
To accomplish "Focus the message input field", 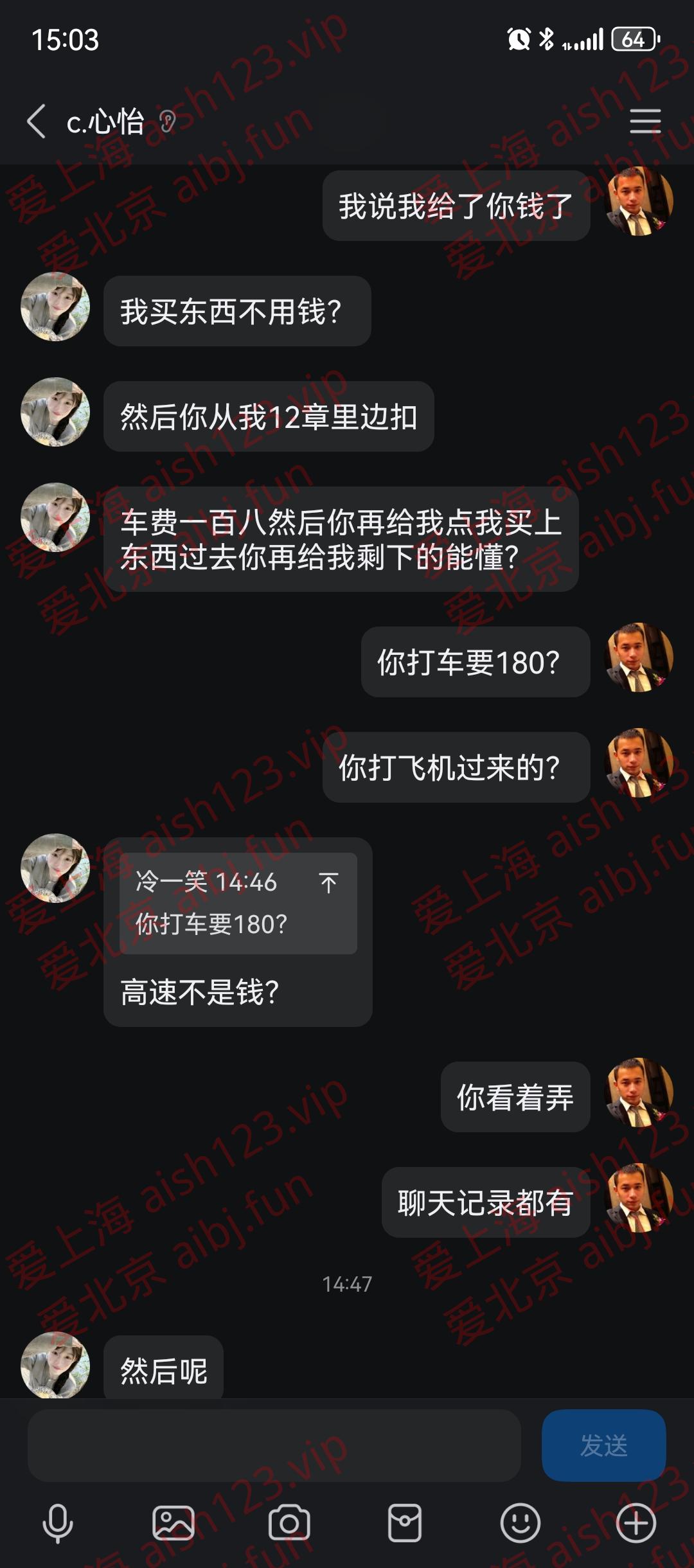I will coord(274,1445).
